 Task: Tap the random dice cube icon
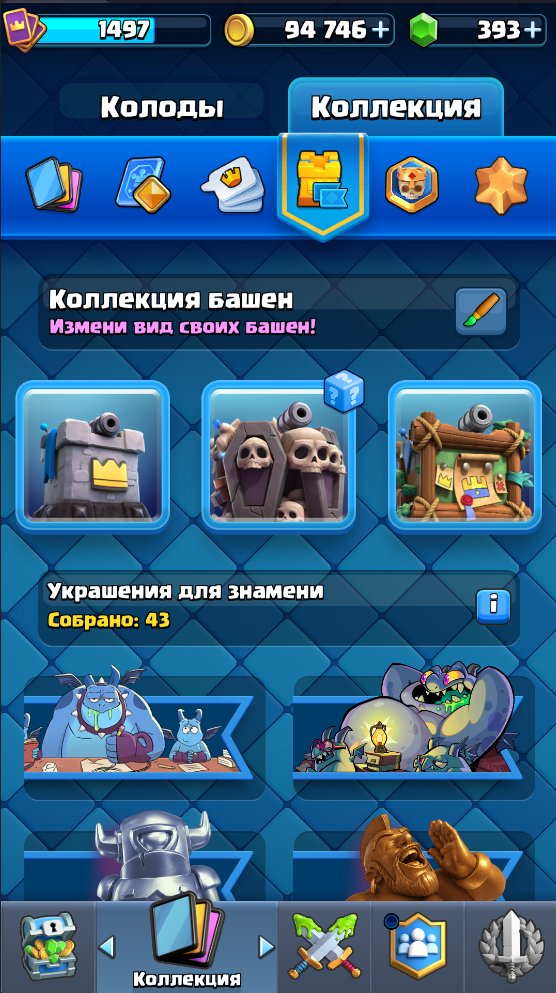tap(344, 391)
